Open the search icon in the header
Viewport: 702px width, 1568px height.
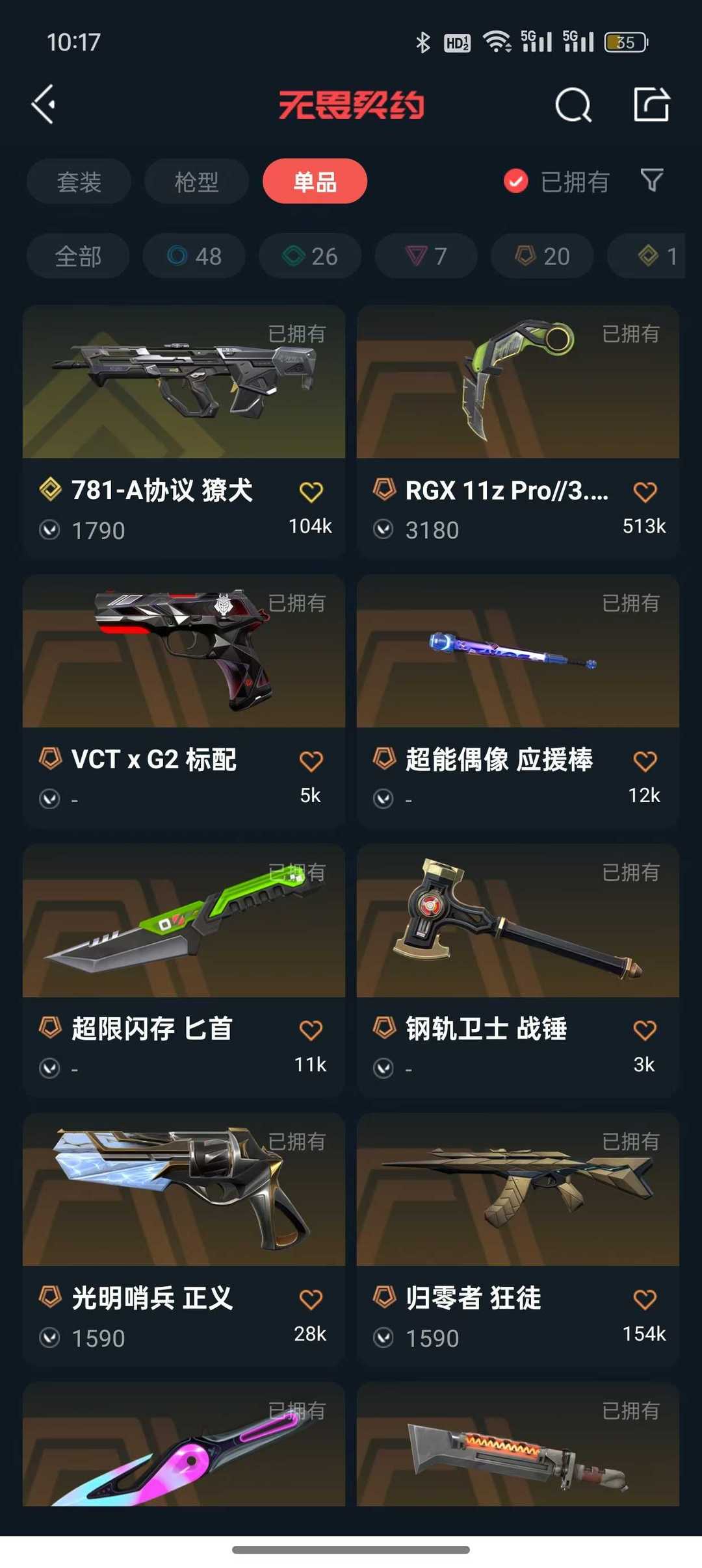tap(573, 105)
